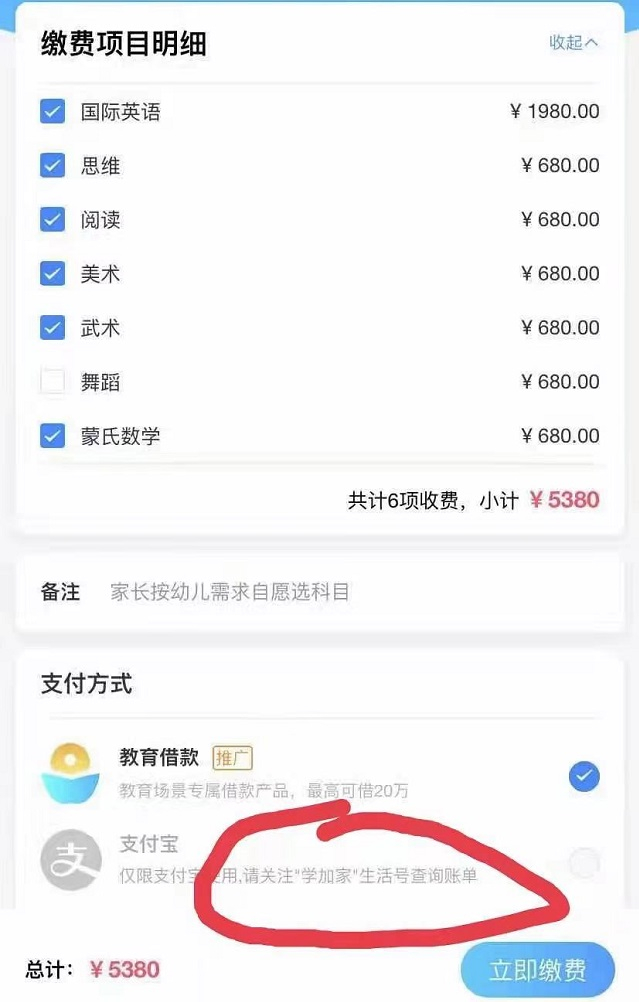The width and height of the screenshot is (639, 1002).
Task: Remove 武术 from selected fees
Action: (52, 327)
